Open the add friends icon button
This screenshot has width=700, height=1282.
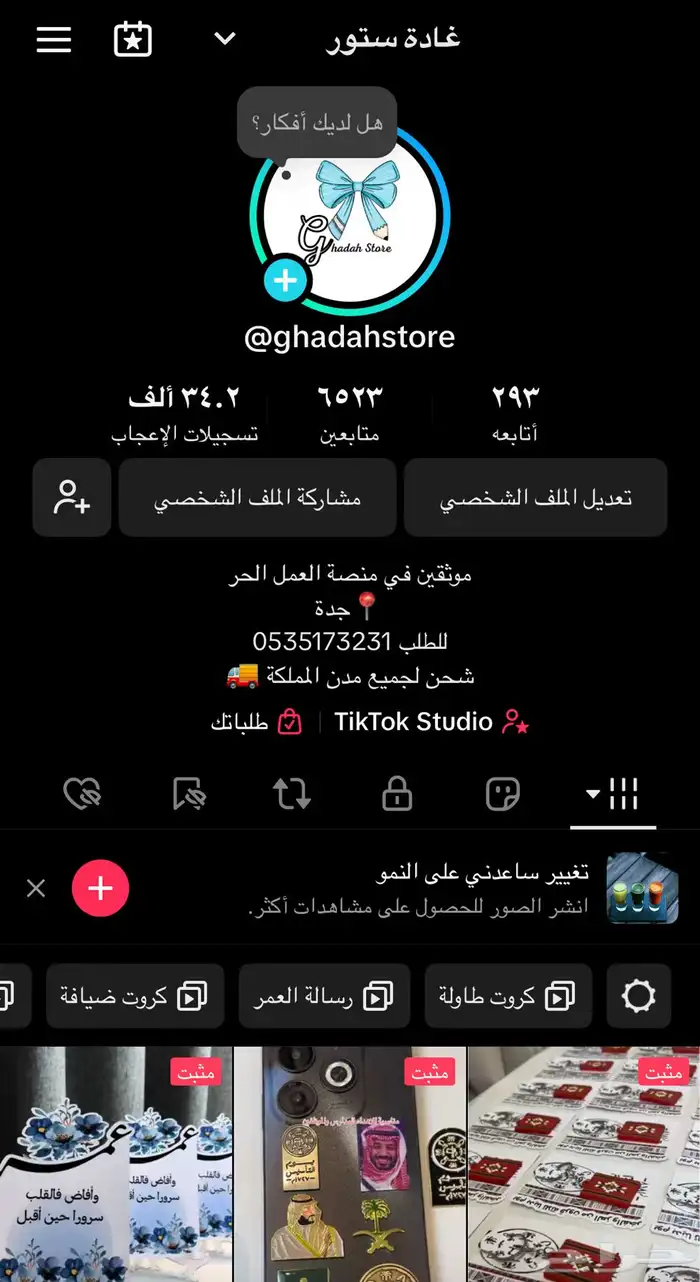point(72,498)
